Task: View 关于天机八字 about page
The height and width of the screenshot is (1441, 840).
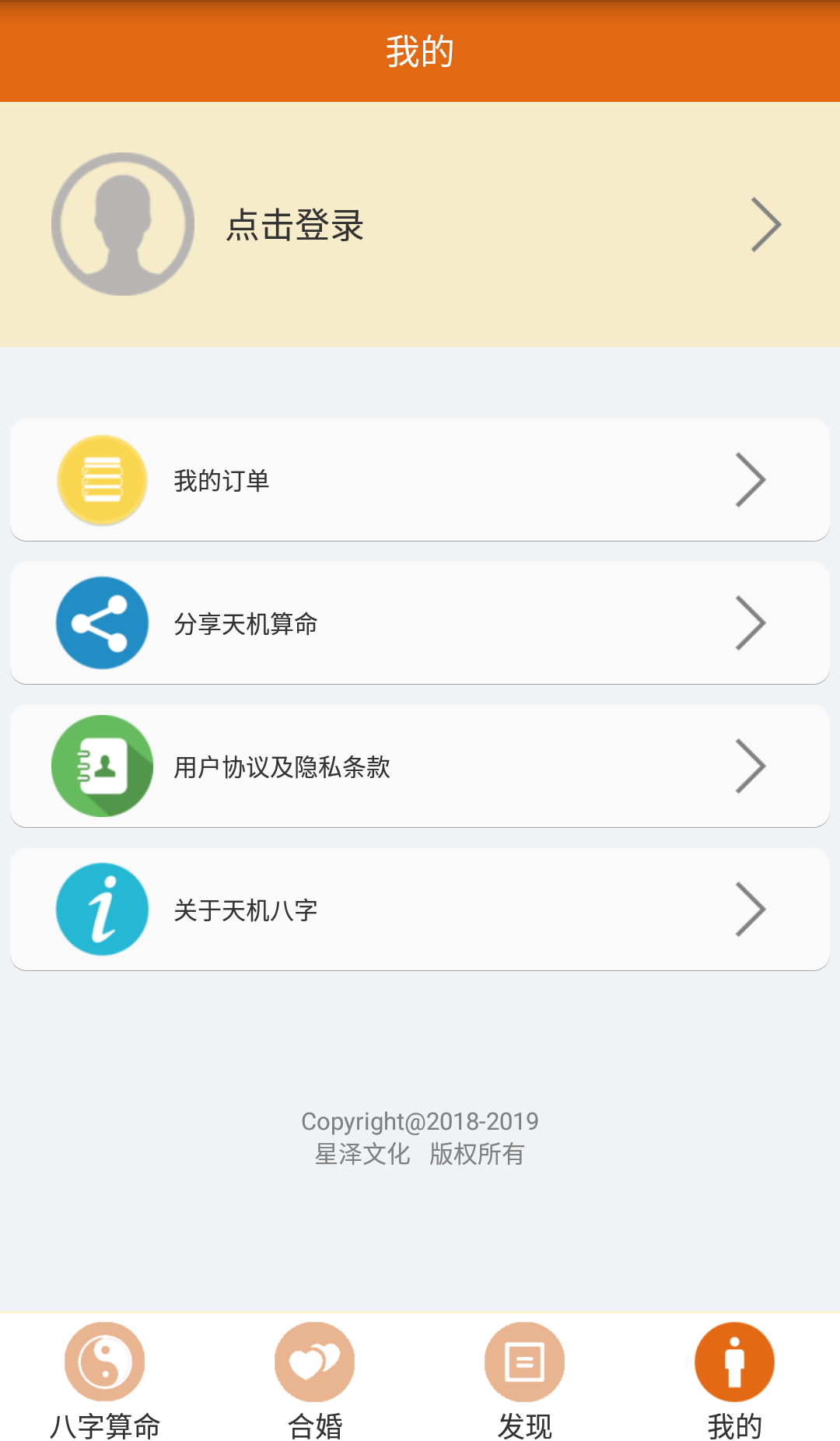Action: point(420,910)
